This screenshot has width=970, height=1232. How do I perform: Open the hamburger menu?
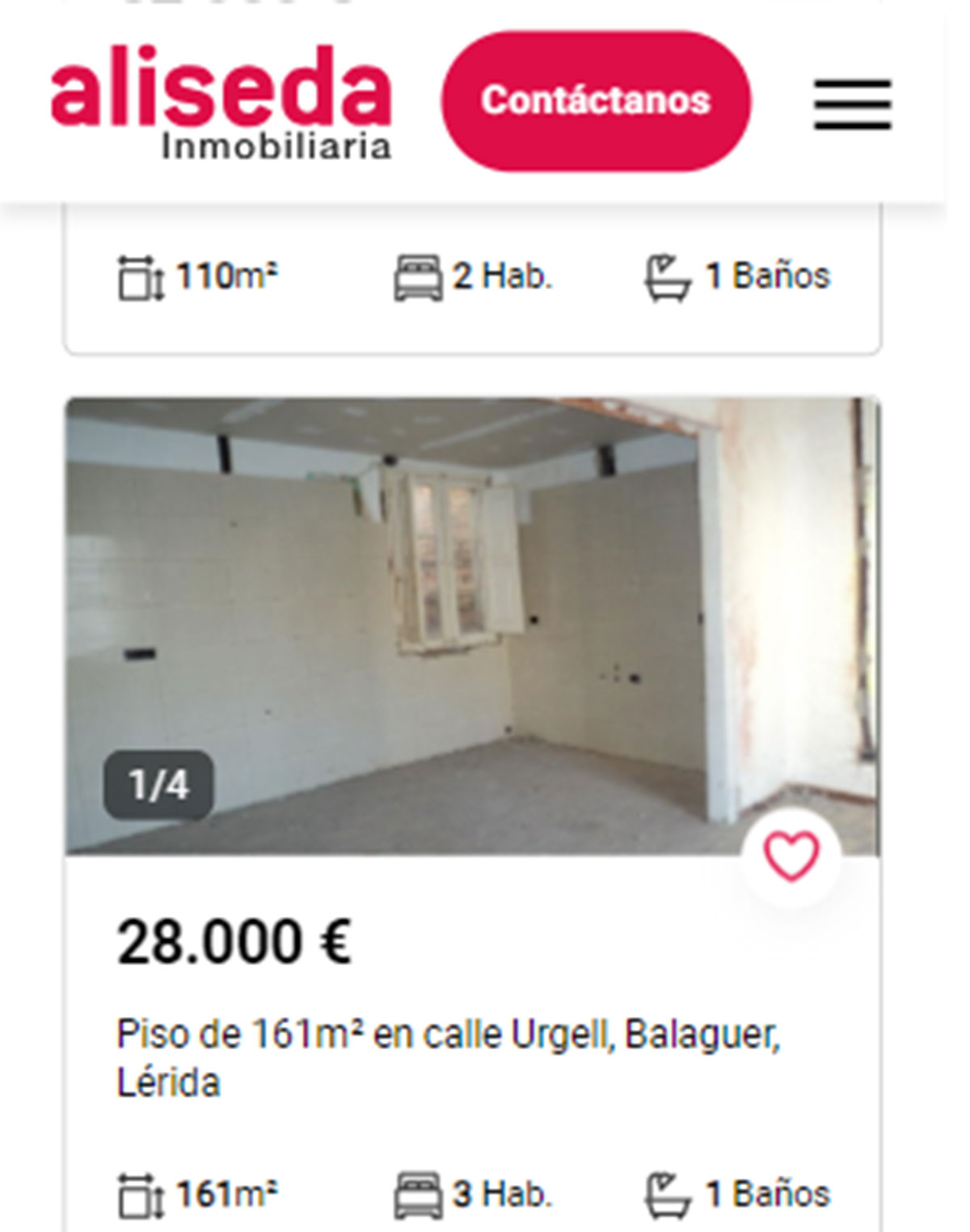852,104
